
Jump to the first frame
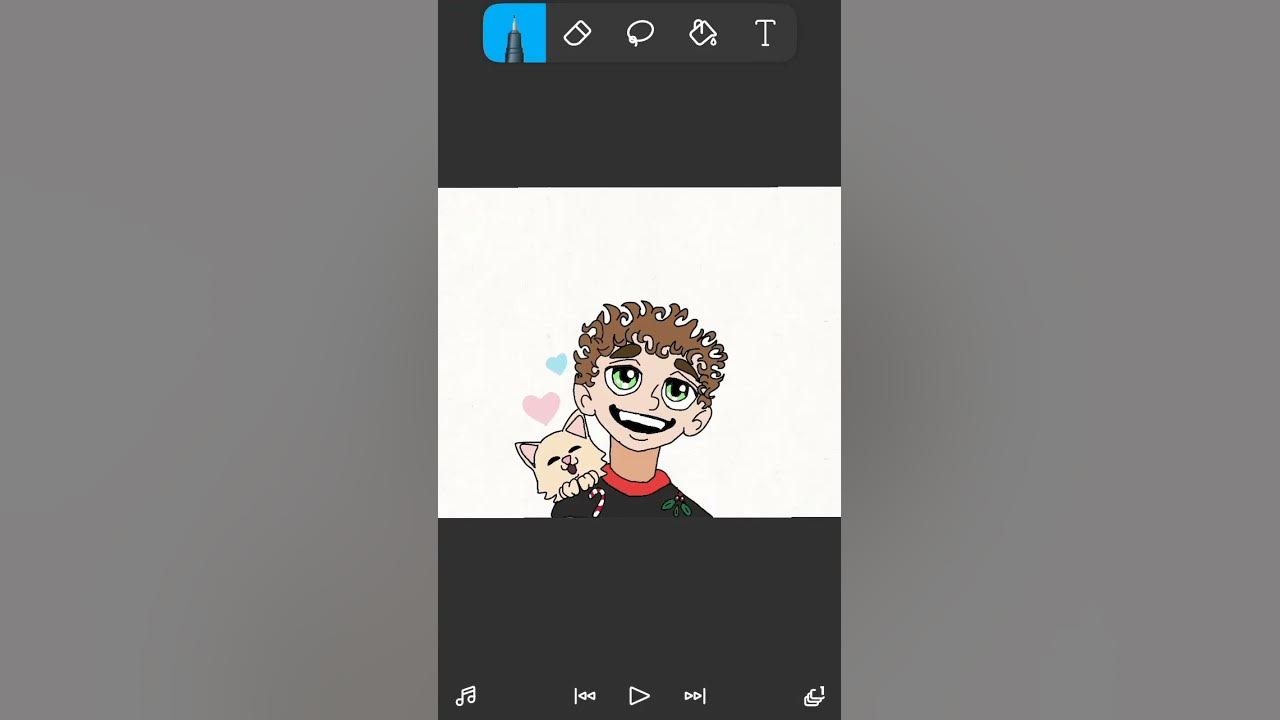pos(585,696)
